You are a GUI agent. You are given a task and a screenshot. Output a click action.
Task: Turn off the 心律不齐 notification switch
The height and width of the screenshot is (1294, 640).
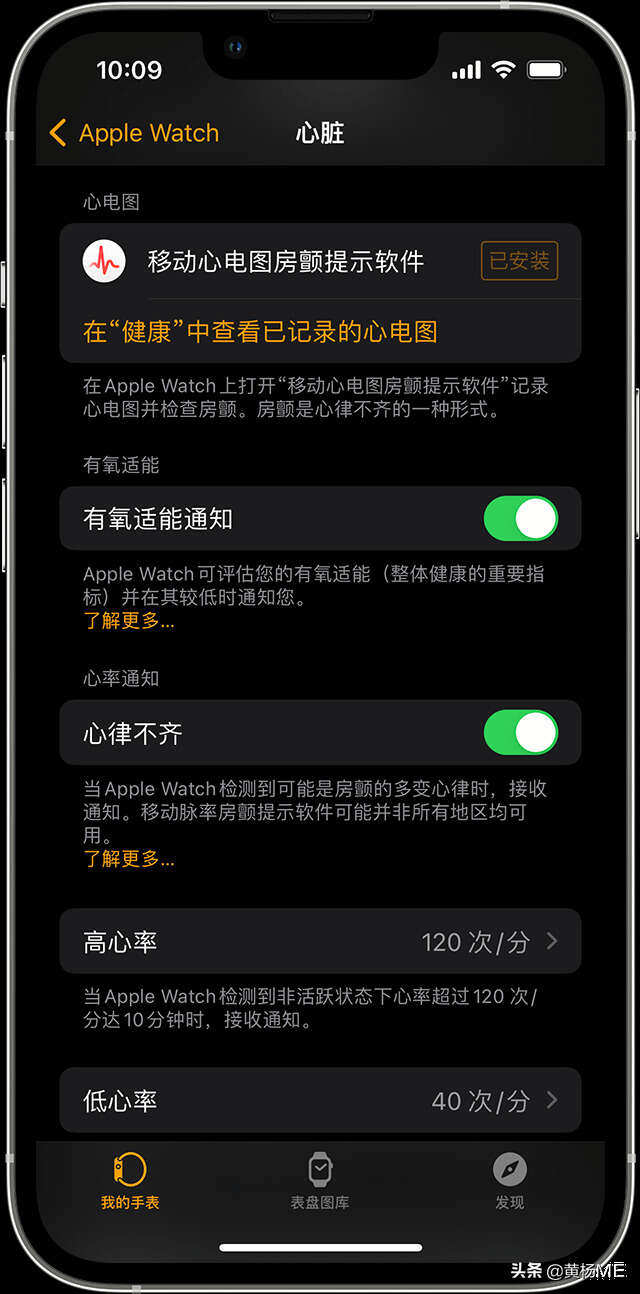point(520,733)
